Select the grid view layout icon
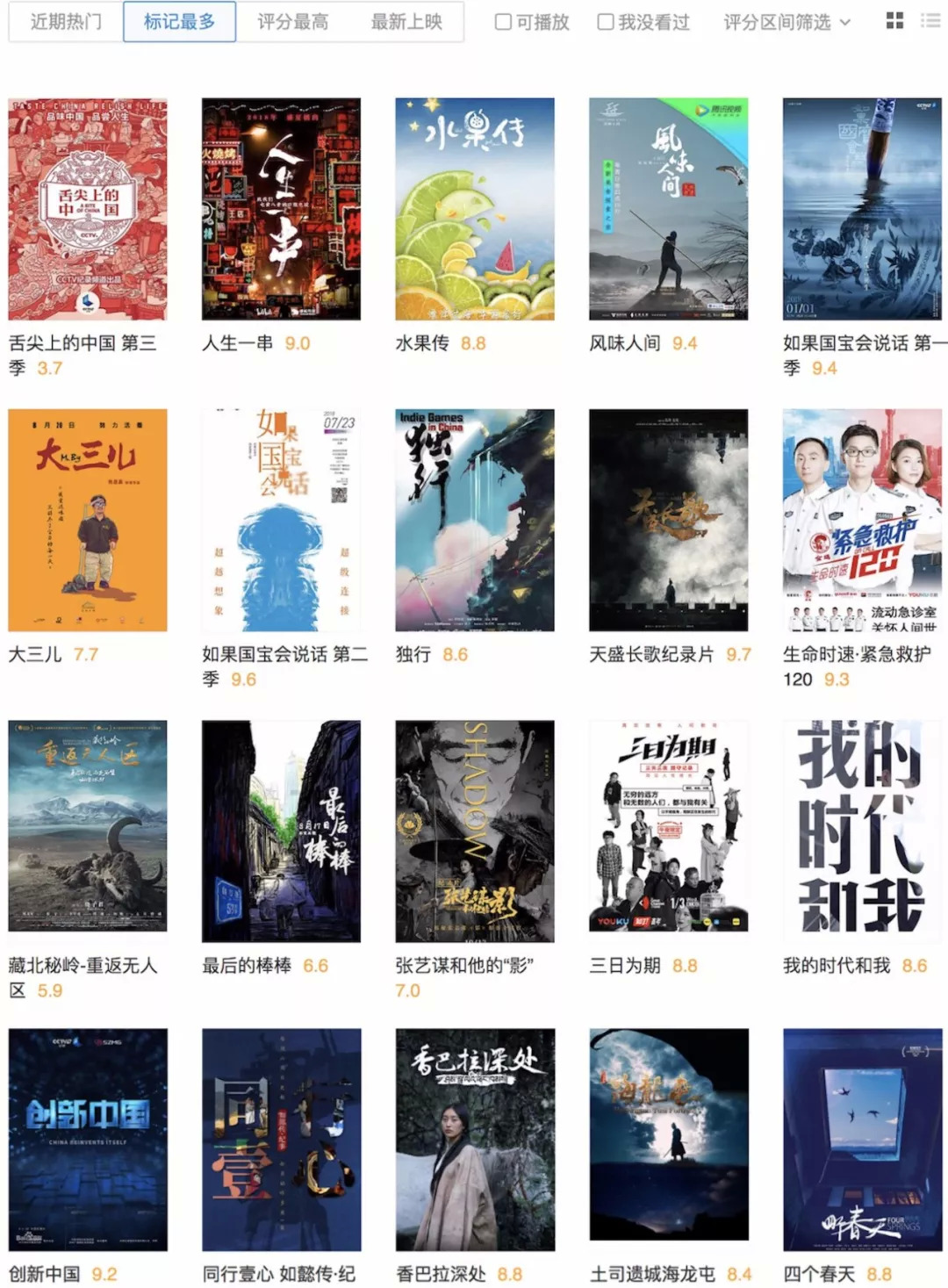Screen dimensions: 948x1288 tap(894, 20)
